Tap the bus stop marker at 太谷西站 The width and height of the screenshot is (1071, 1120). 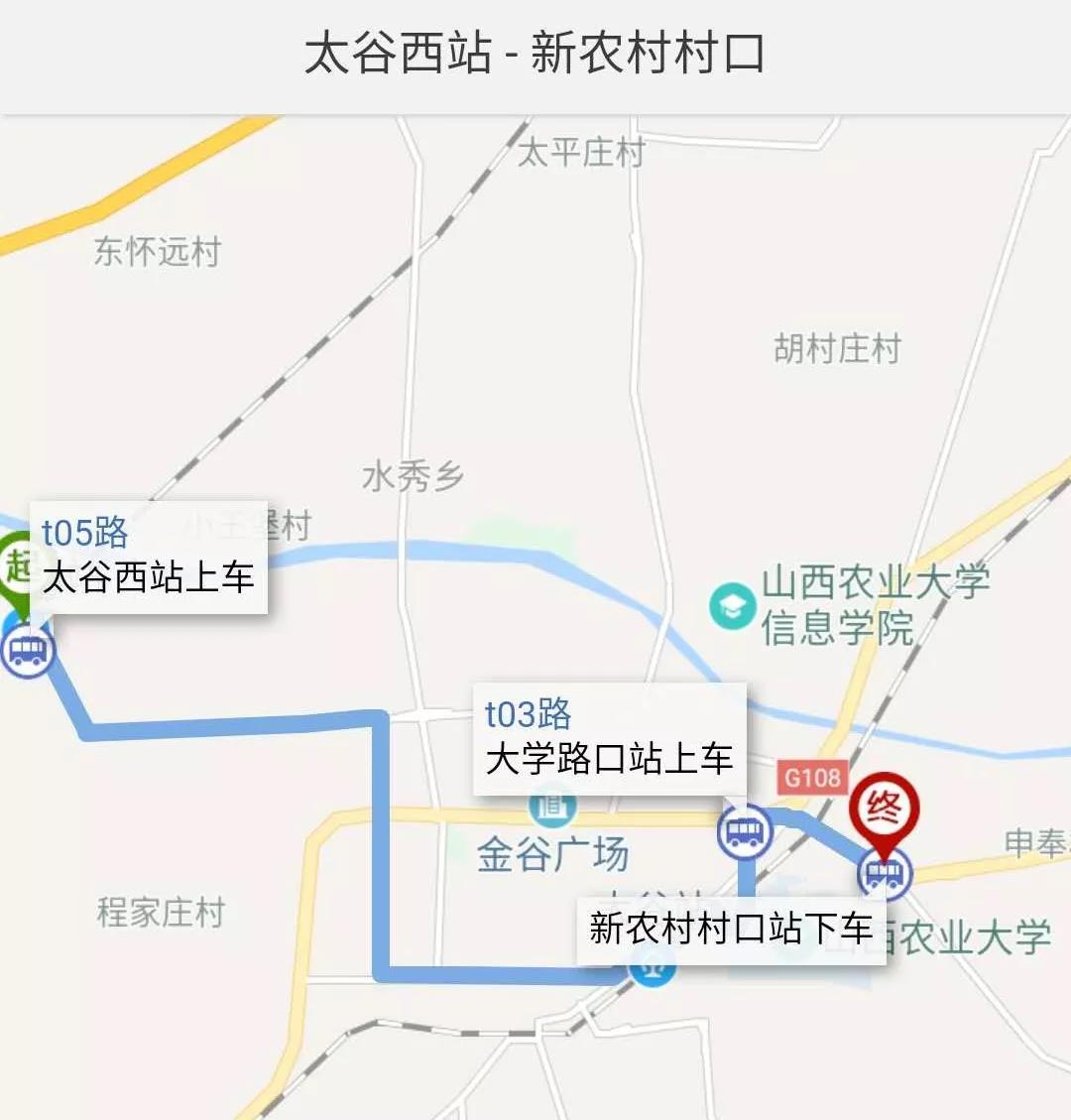(27, 652)
